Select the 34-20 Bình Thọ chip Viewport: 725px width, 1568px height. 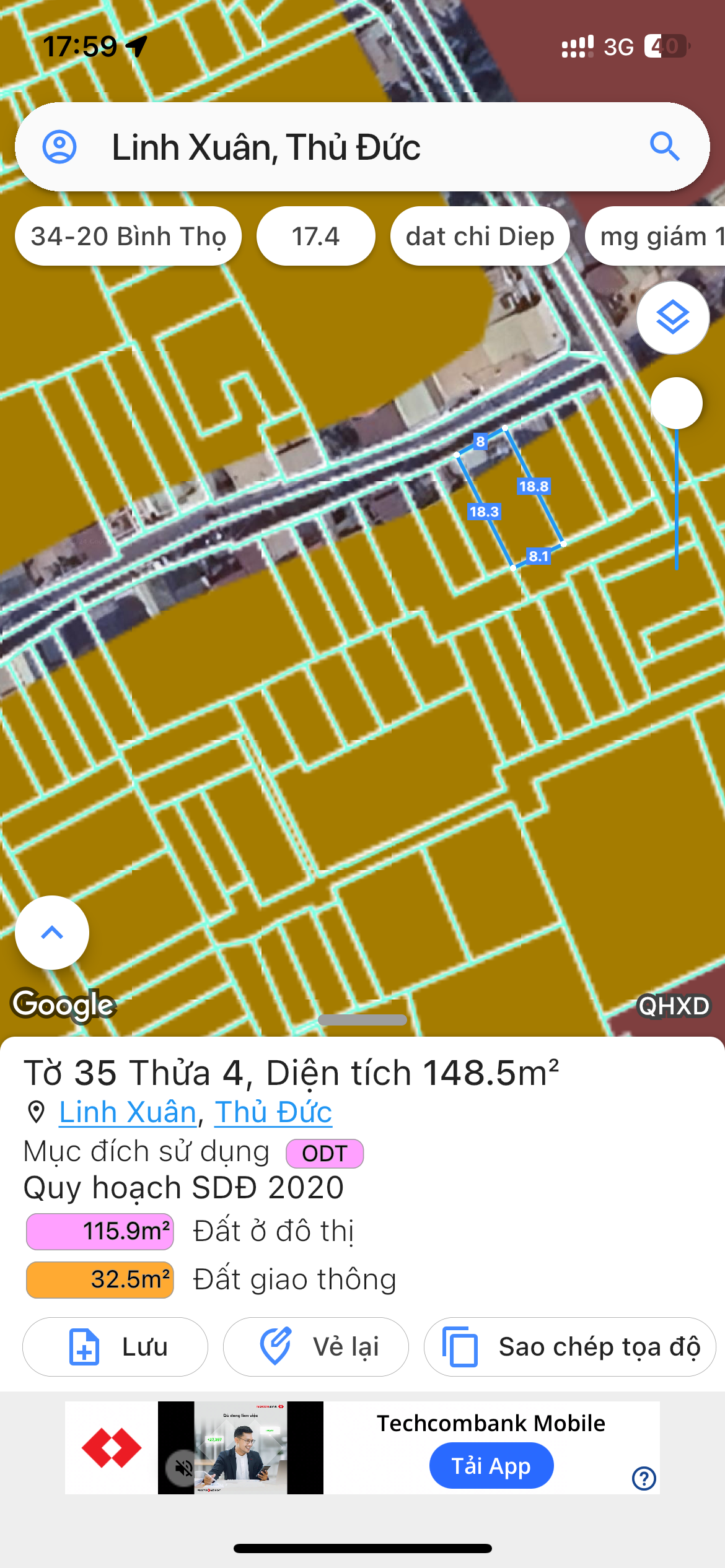(x=128, y=236)
